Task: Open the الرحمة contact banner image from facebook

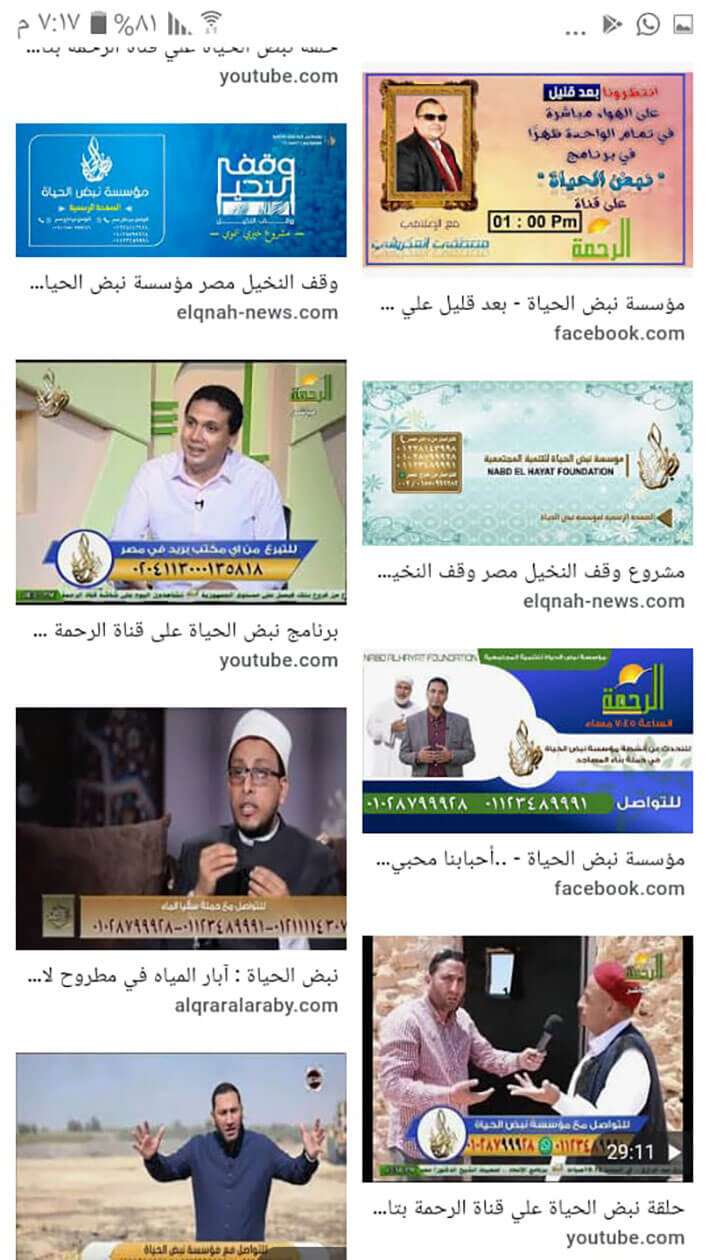Action: coord(527,740)
